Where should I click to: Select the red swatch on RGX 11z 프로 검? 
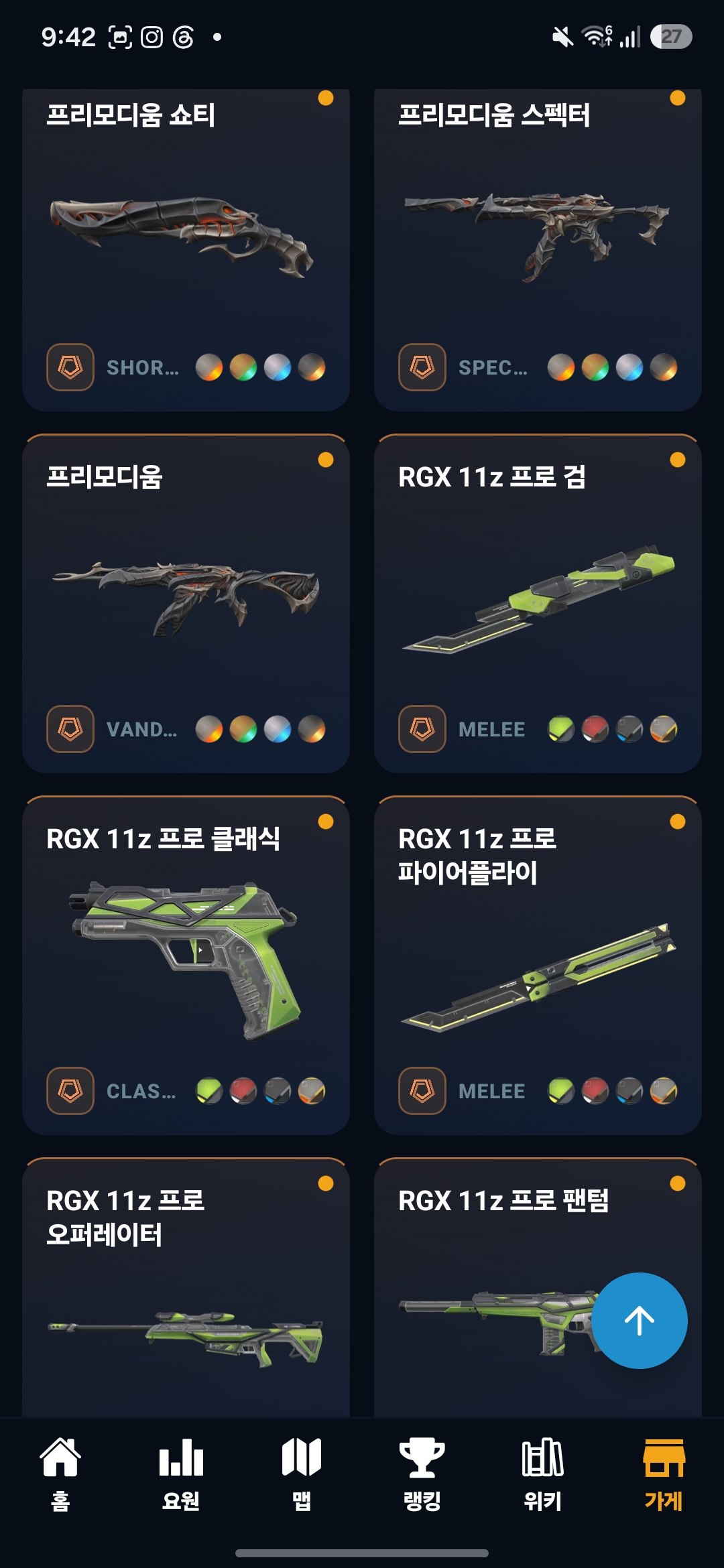(x=595, y=729)
